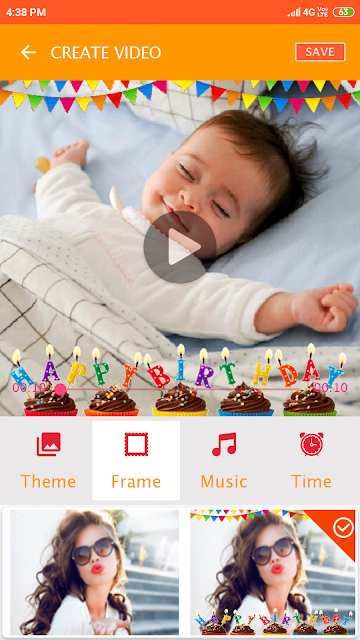The image size is (360, 640).
Task: Open the Time tab
Action: pos(311,460)
